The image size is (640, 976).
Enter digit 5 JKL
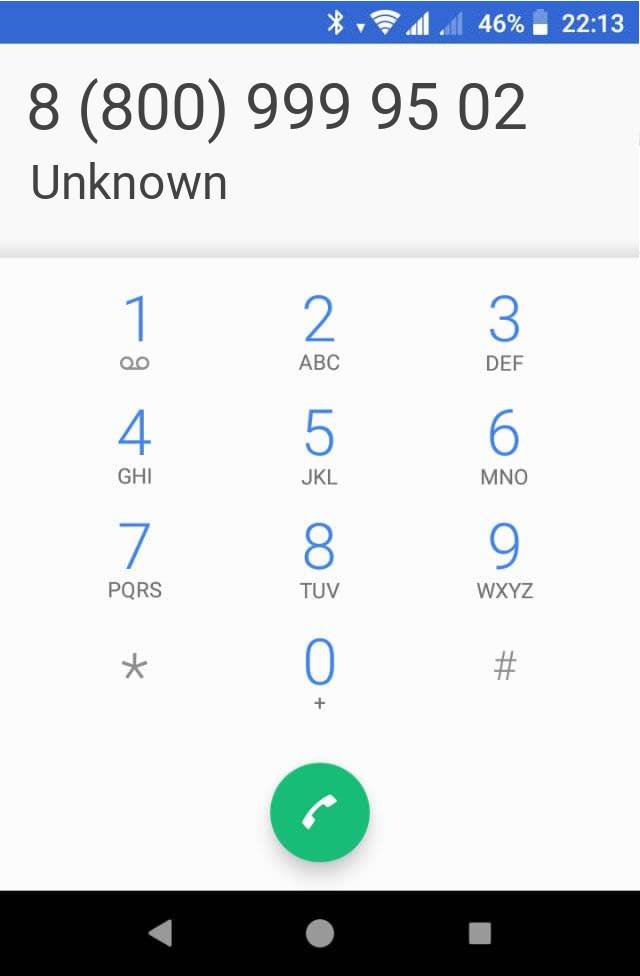(x=319, y=446)
